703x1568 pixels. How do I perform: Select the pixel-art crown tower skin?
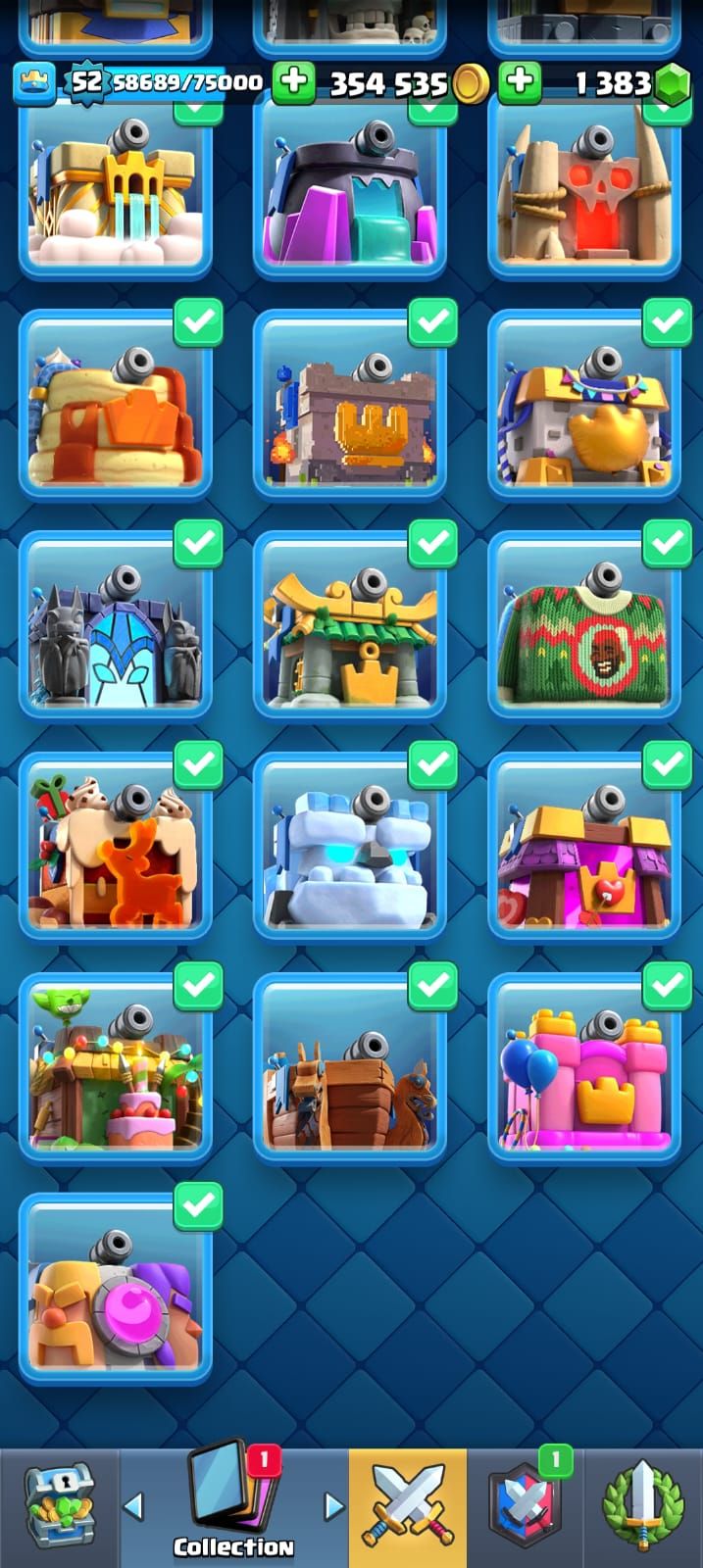350,405
